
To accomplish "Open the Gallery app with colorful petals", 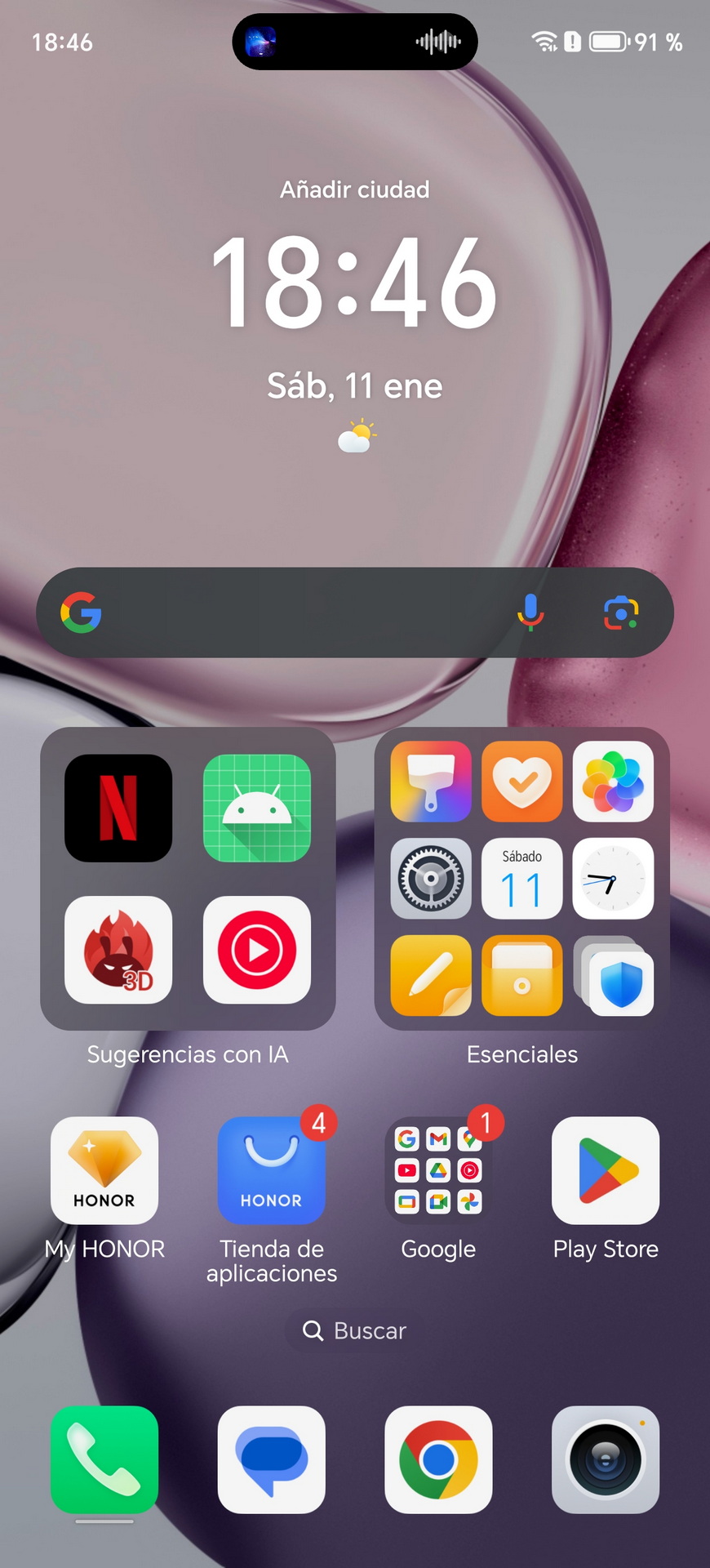I will [x=613, y=782].
